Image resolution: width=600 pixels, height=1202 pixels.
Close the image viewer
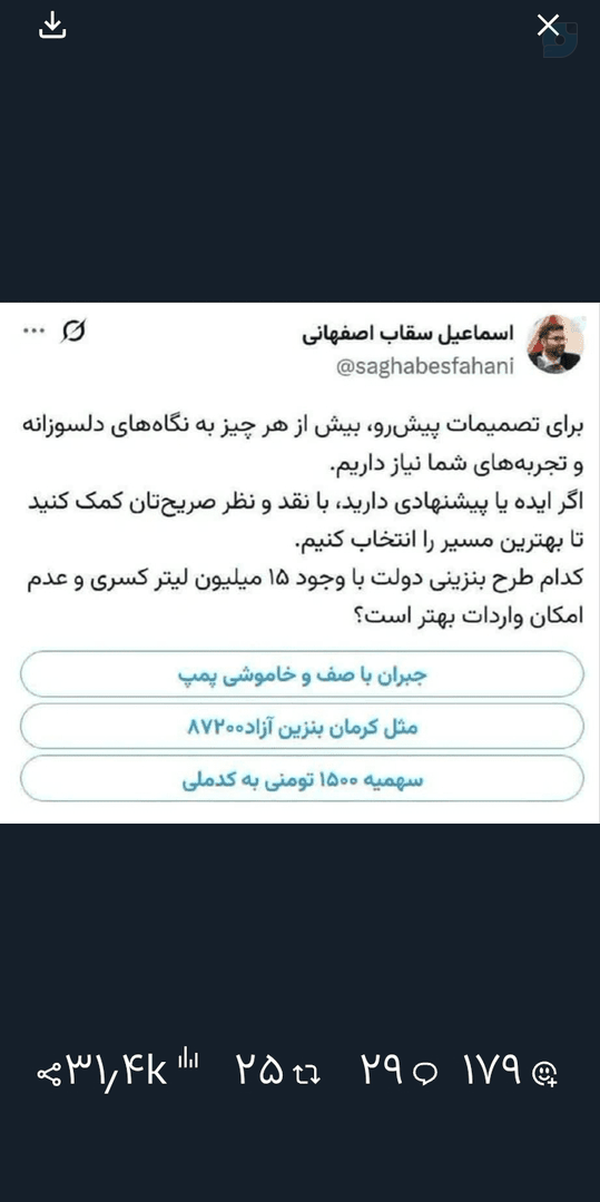pos(548,27)
